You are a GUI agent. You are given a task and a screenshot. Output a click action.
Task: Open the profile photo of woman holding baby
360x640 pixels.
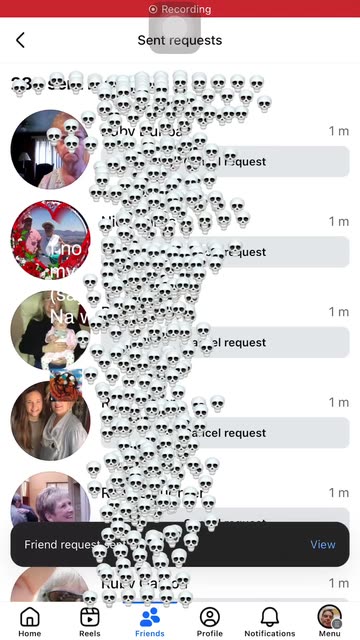[x=50, y=330]
